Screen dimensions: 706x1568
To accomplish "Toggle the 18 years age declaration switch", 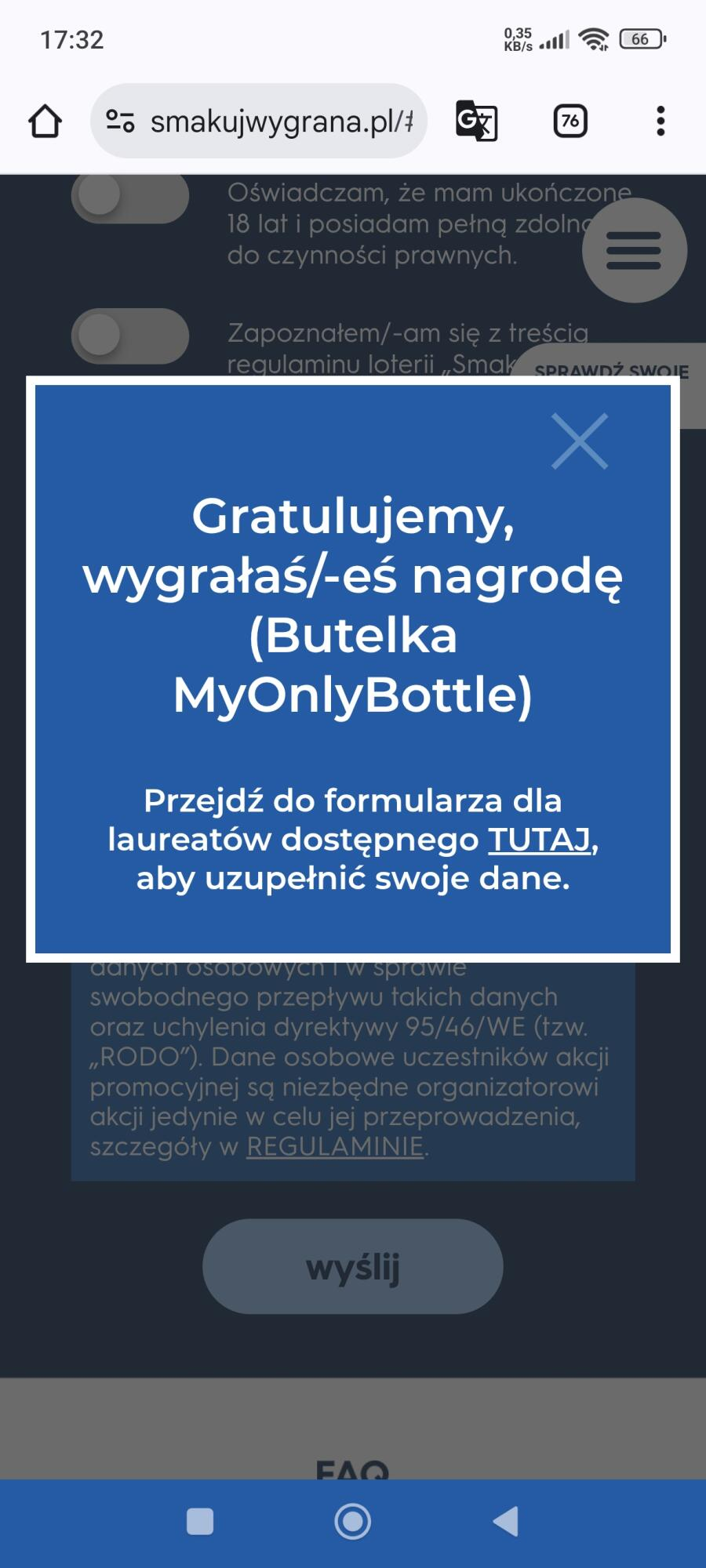I will coord(130,196).
